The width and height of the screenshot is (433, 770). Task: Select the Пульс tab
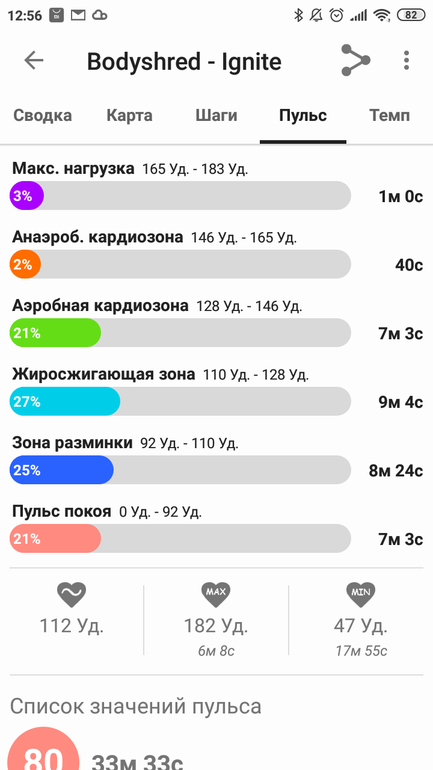point(303,116)
